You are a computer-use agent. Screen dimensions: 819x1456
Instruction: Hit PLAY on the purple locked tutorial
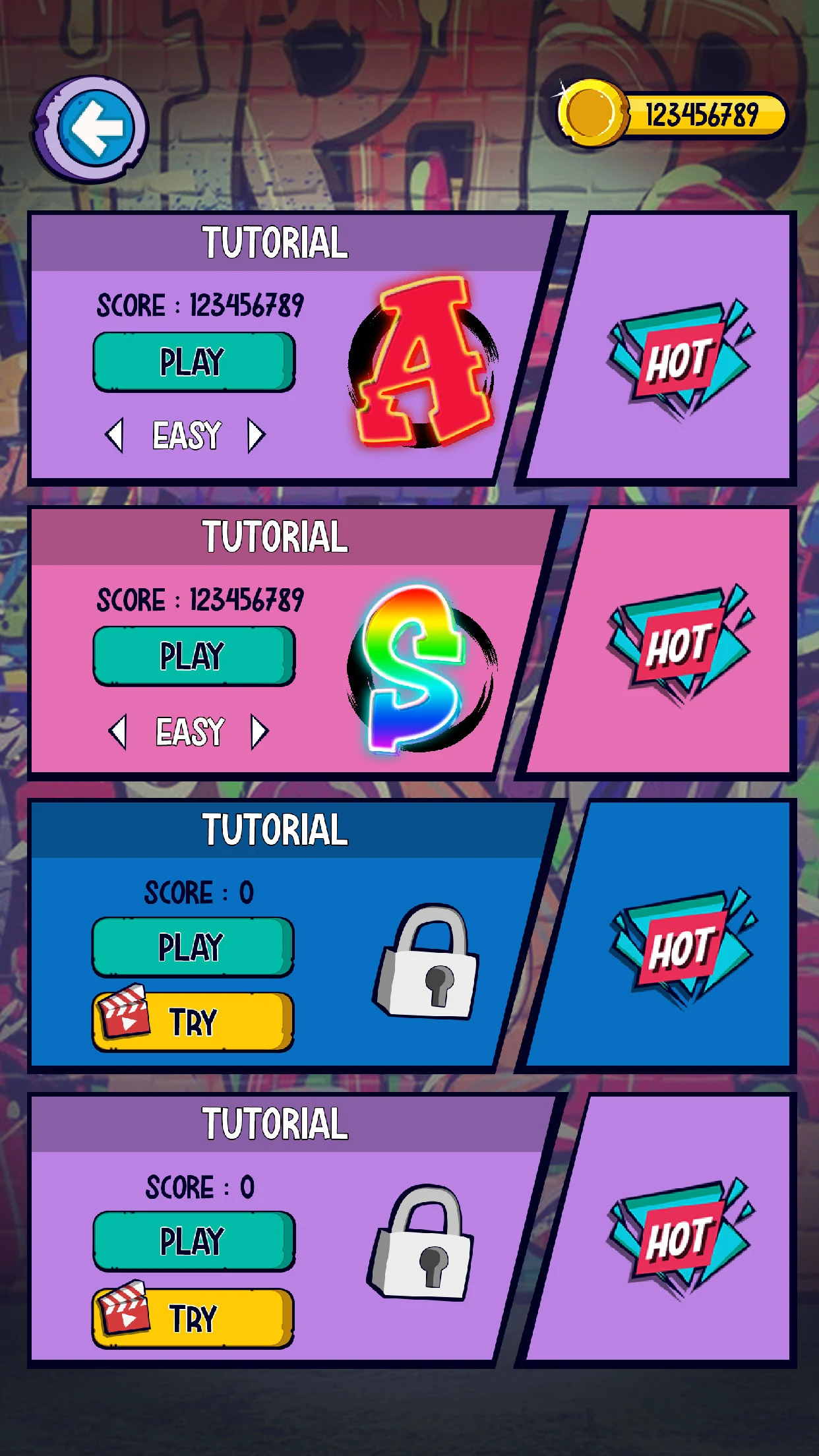coord(194,1241)
